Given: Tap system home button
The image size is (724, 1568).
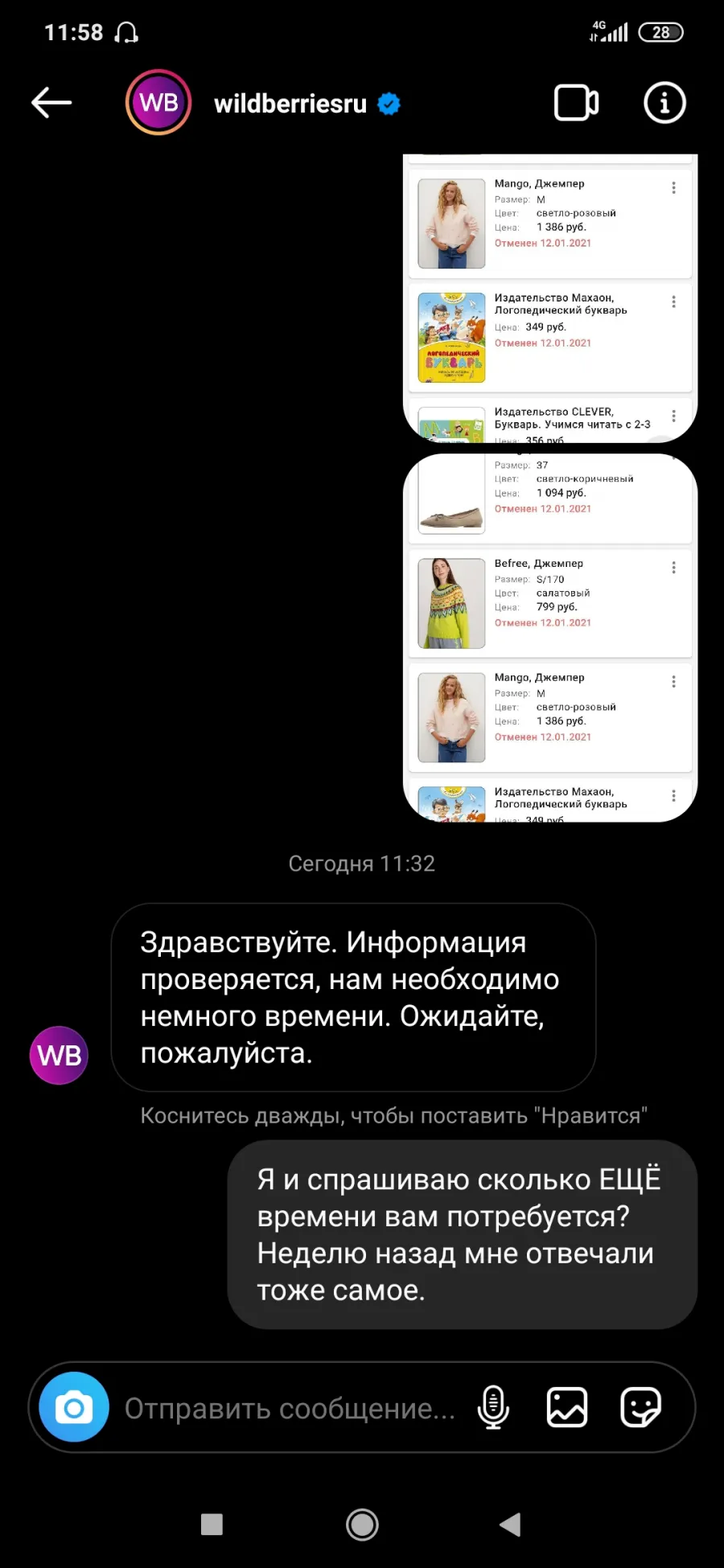Looking at the screenshot, I should point(362,1525).
